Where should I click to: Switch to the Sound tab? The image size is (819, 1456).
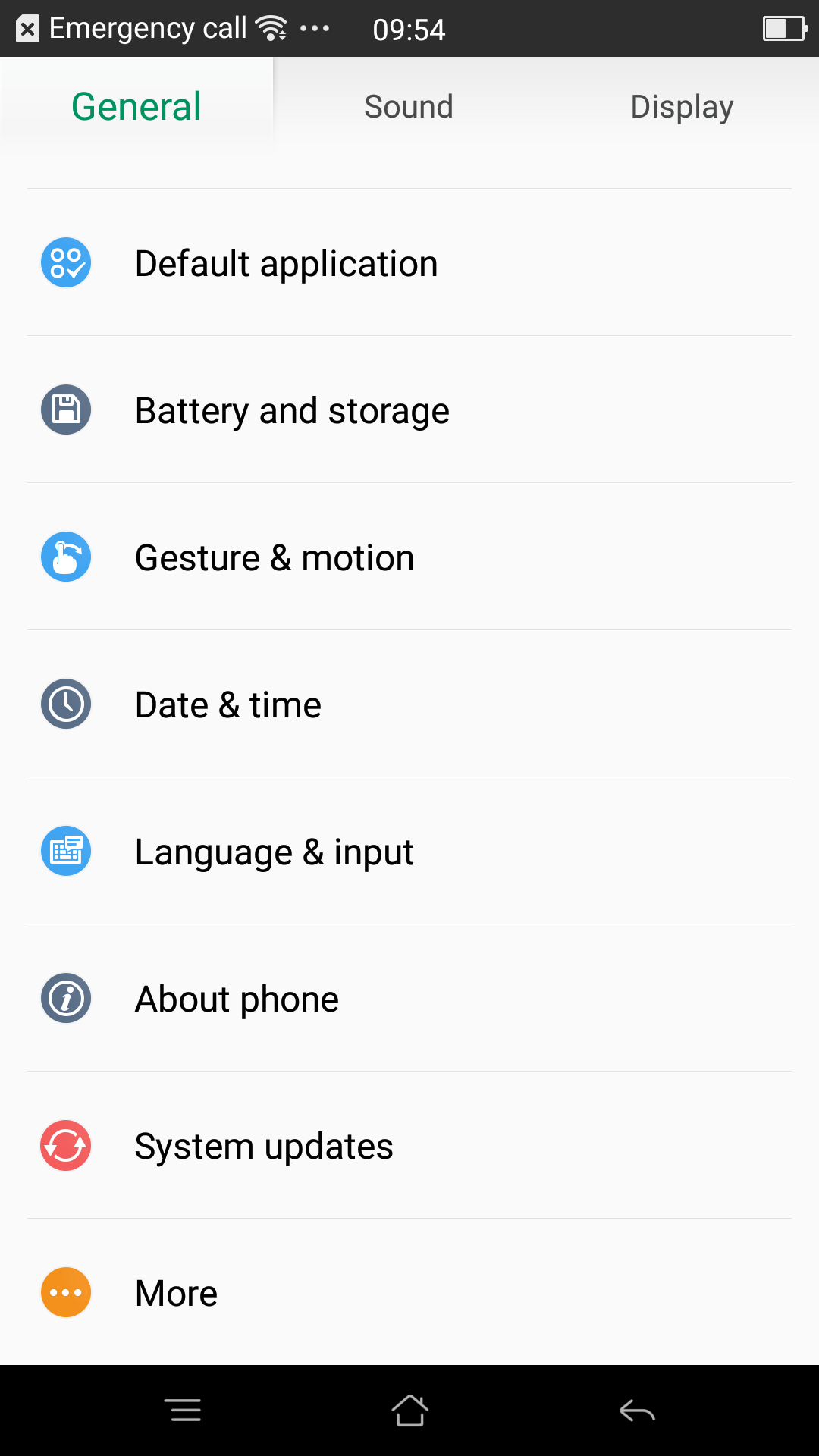pos(409,106)
